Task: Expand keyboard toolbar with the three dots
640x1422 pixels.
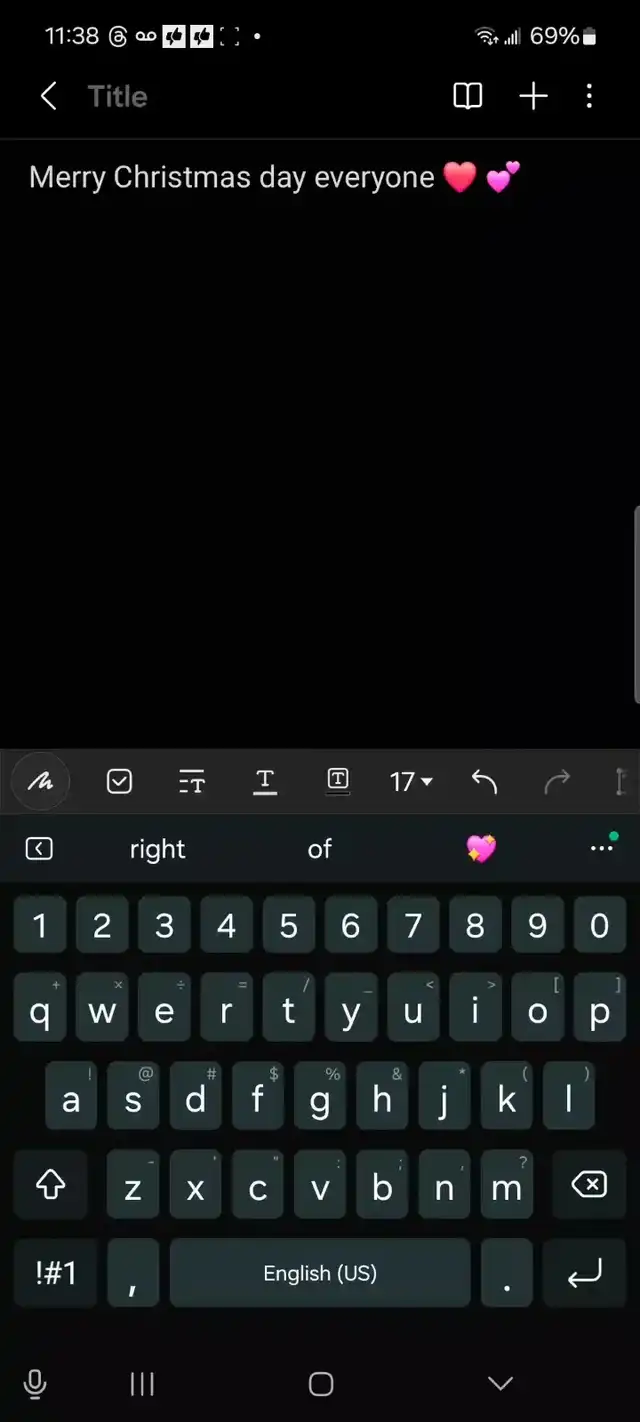Action: (601, 849)
